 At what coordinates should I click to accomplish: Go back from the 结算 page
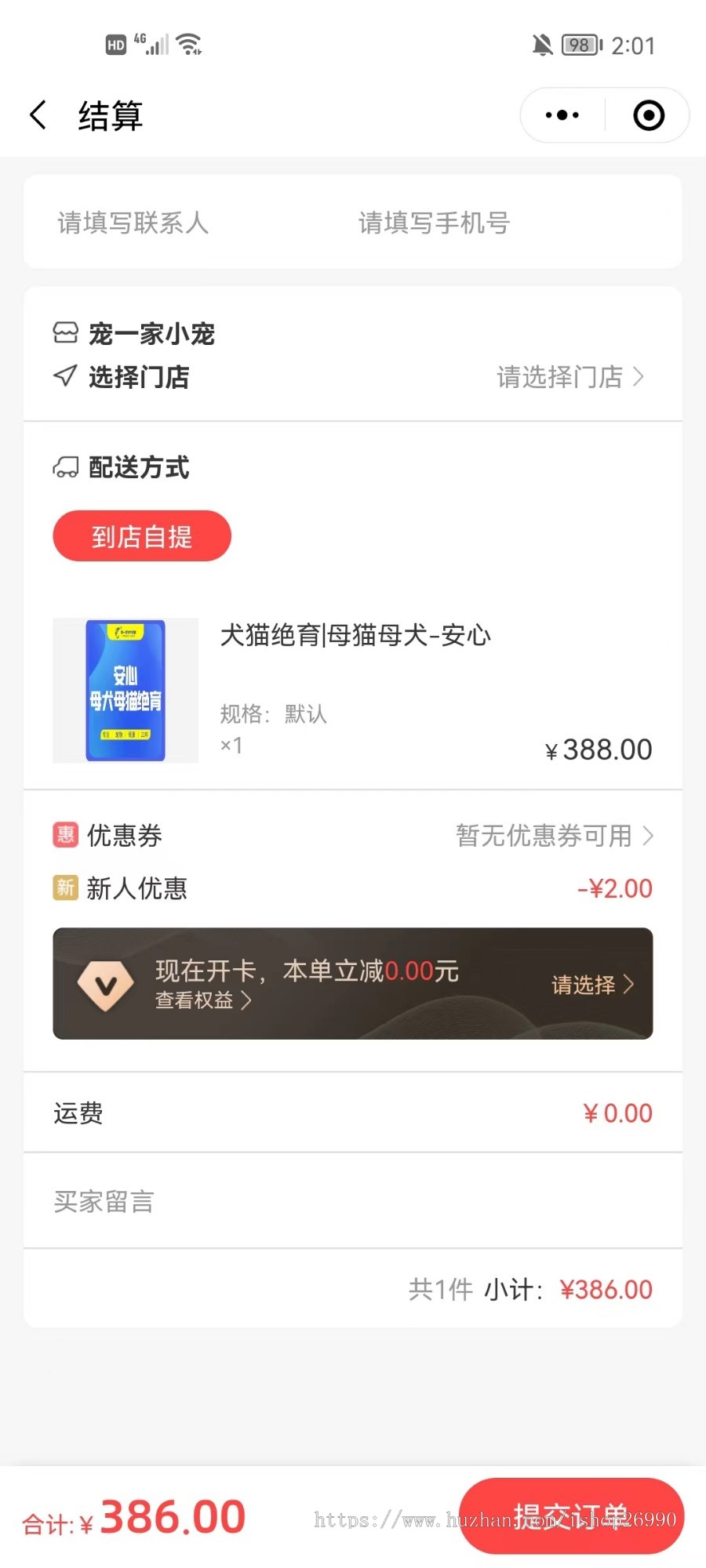38,115
